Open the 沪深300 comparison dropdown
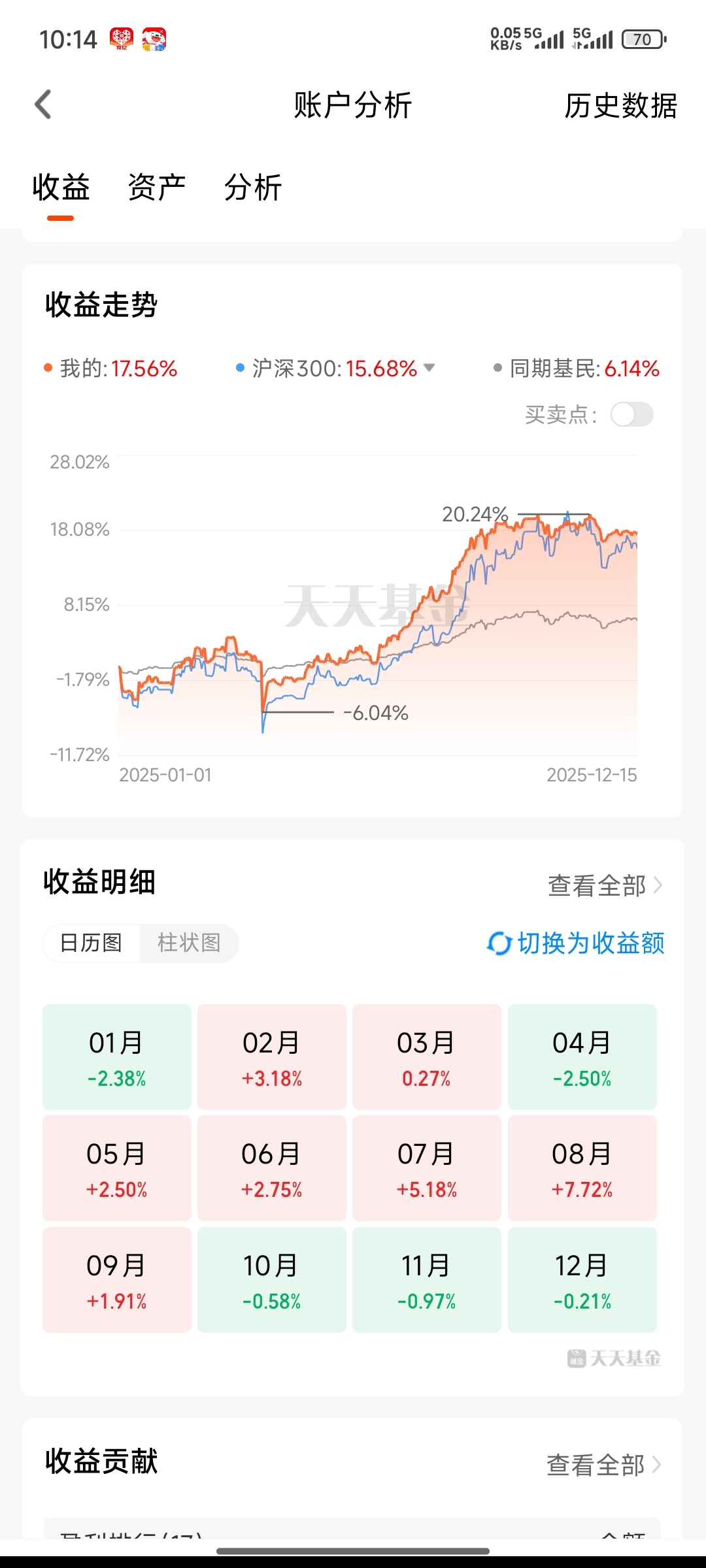The height and width of the screenshot is (1568, 706). click(429, 368)
